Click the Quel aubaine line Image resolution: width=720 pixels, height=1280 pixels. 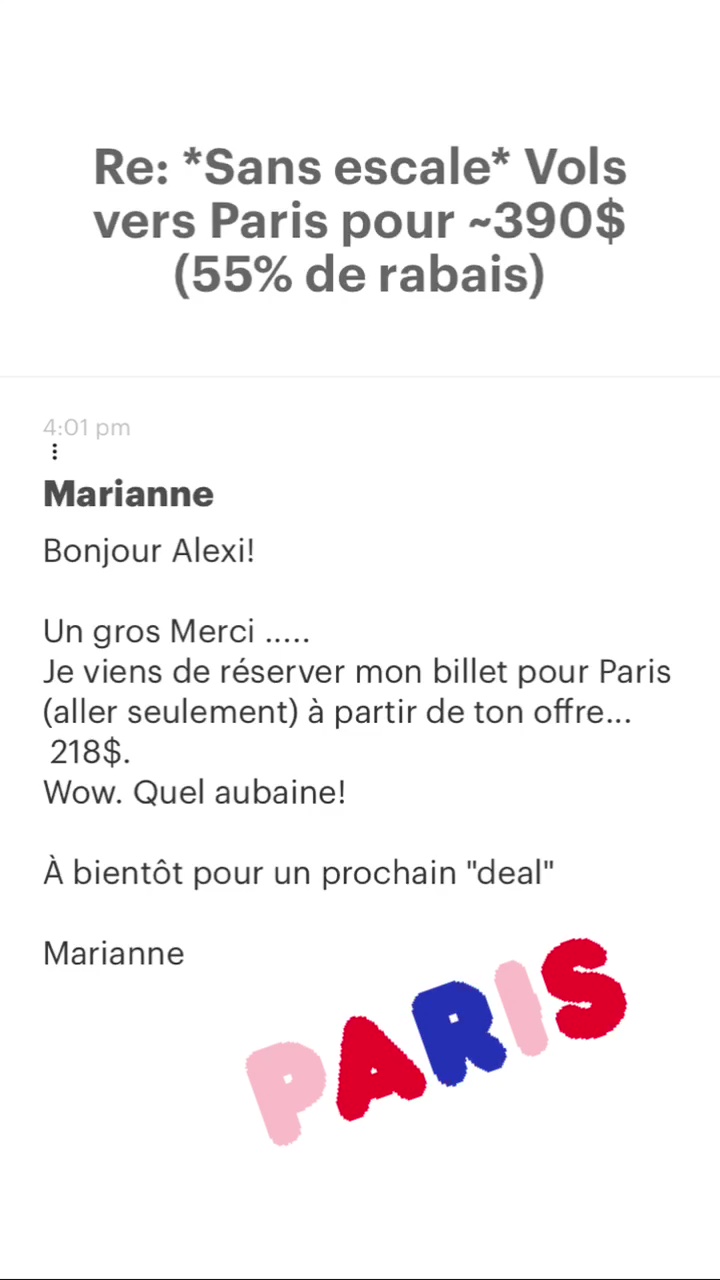(x=194, y=792)
